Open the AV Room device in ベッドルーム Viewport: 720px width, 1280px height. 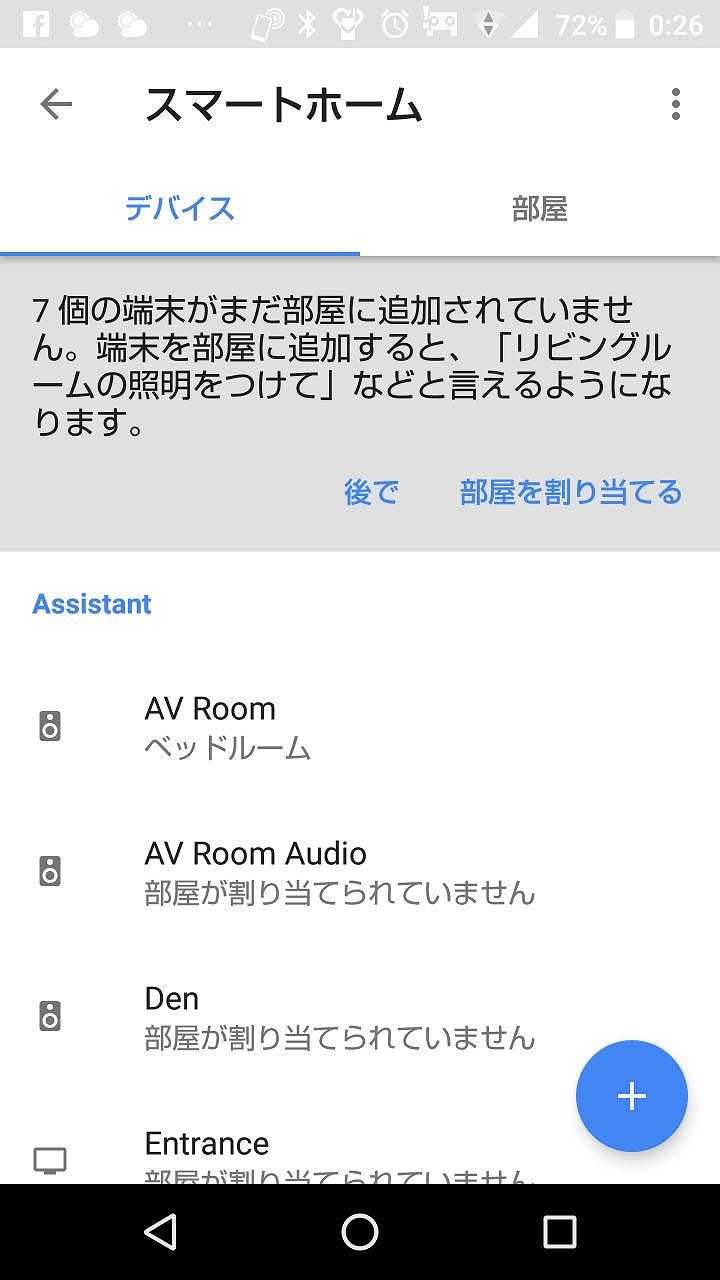tap(360, 727)
